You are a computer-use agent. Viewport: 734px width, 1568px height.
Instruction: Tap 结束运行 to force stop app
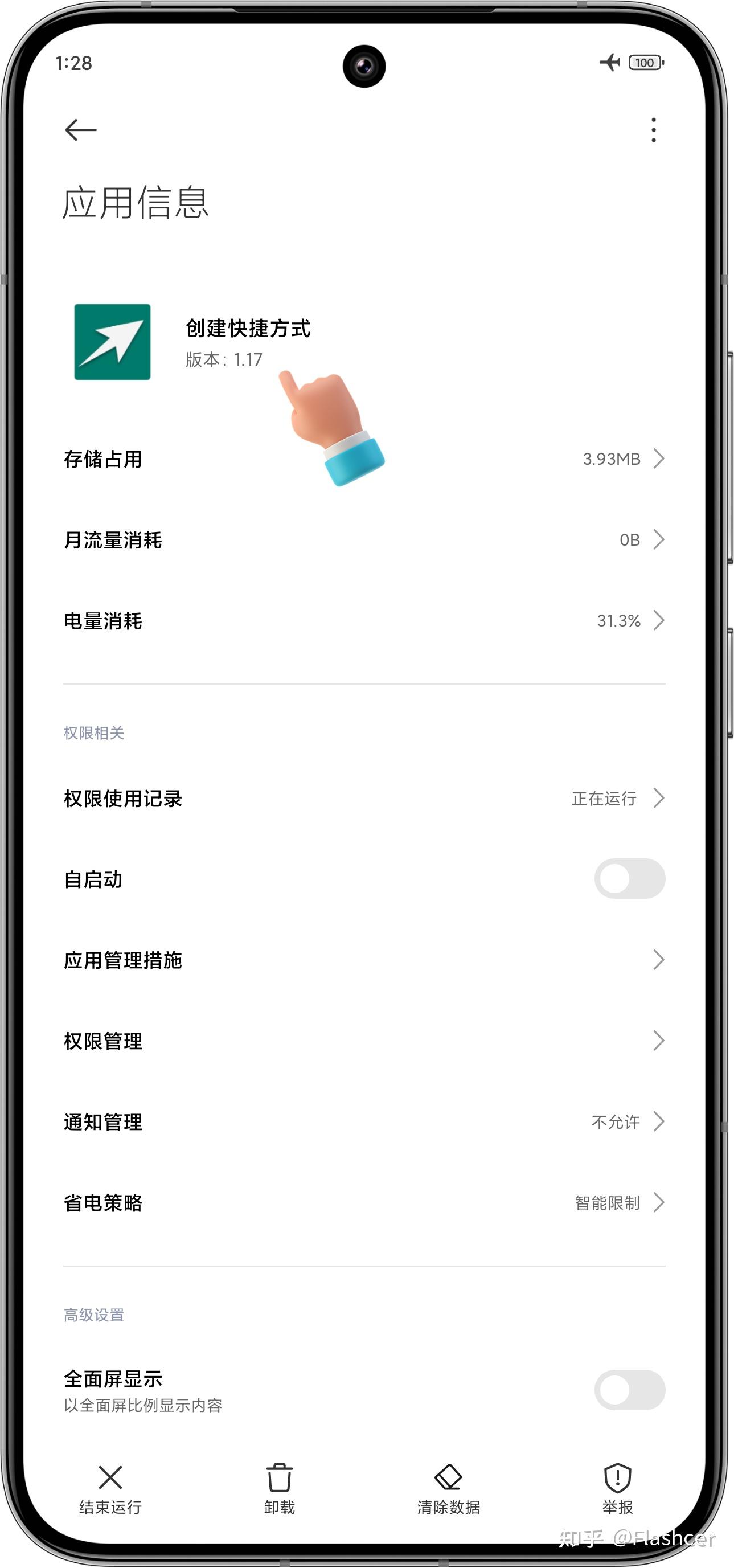pyautogui.click(x=110, y=1489)
